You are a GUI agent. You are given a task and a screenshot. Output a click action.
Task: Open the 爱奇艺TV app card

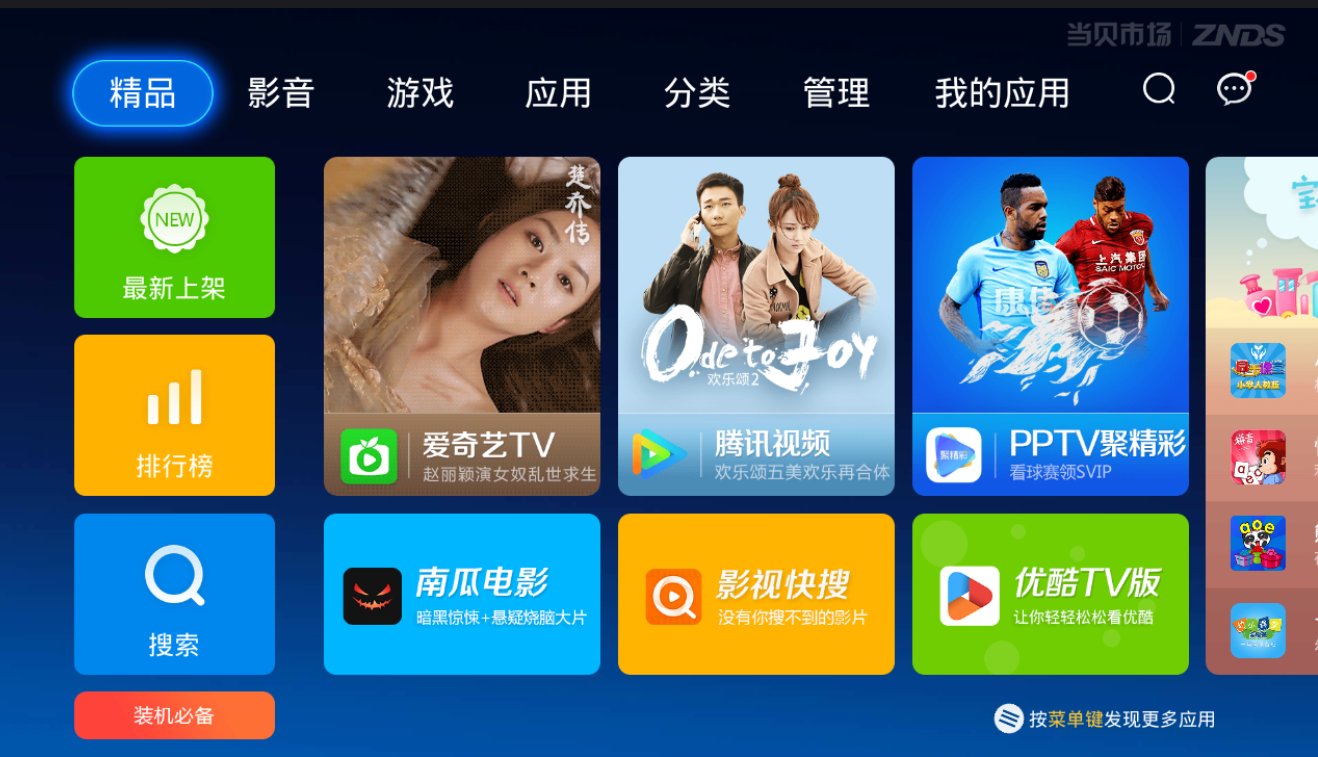pos(462,326)
